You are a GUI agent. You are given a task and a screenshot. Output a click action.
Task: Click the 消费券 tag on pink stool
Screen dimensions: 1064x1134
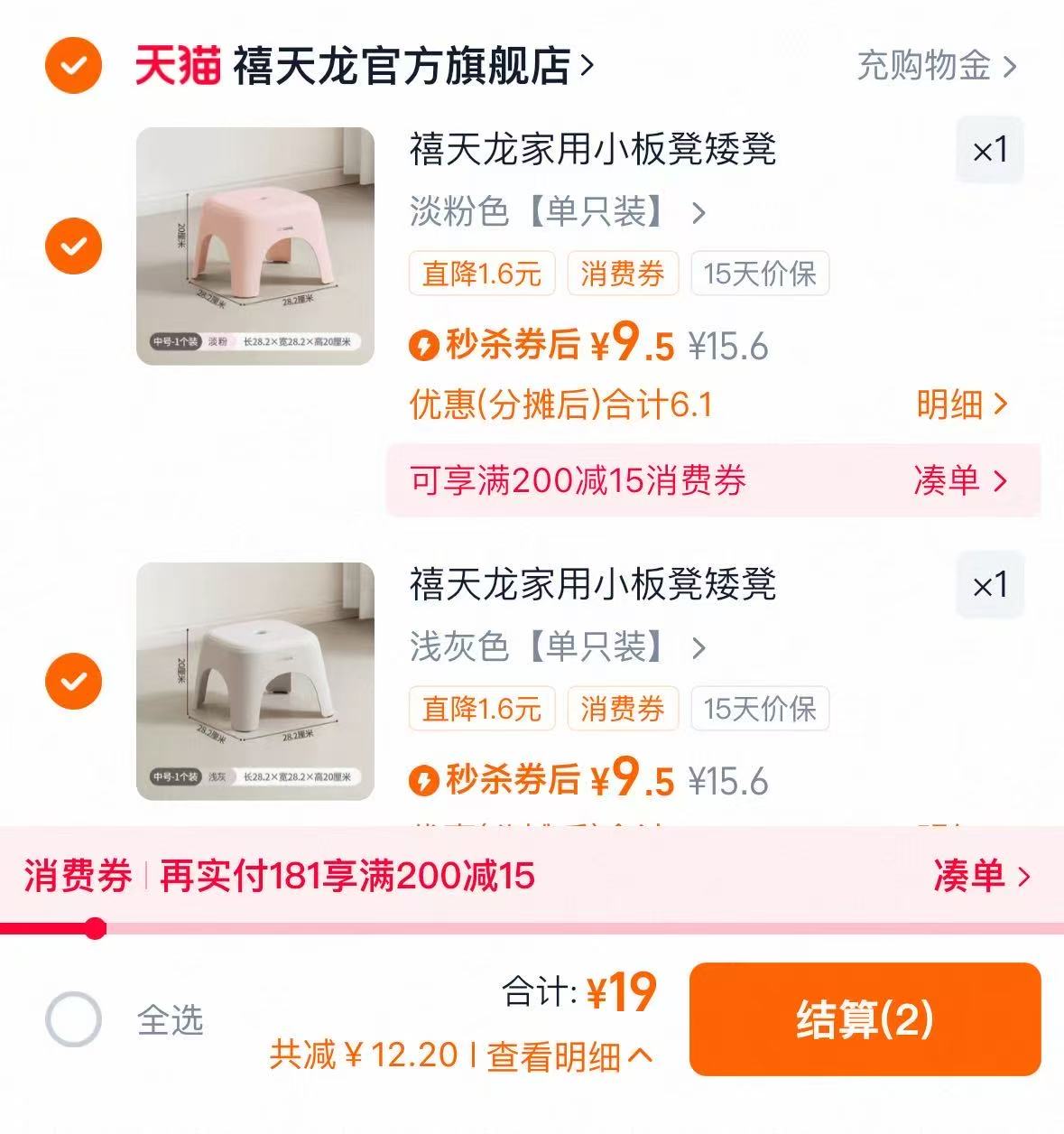click(x=622, y=275)
